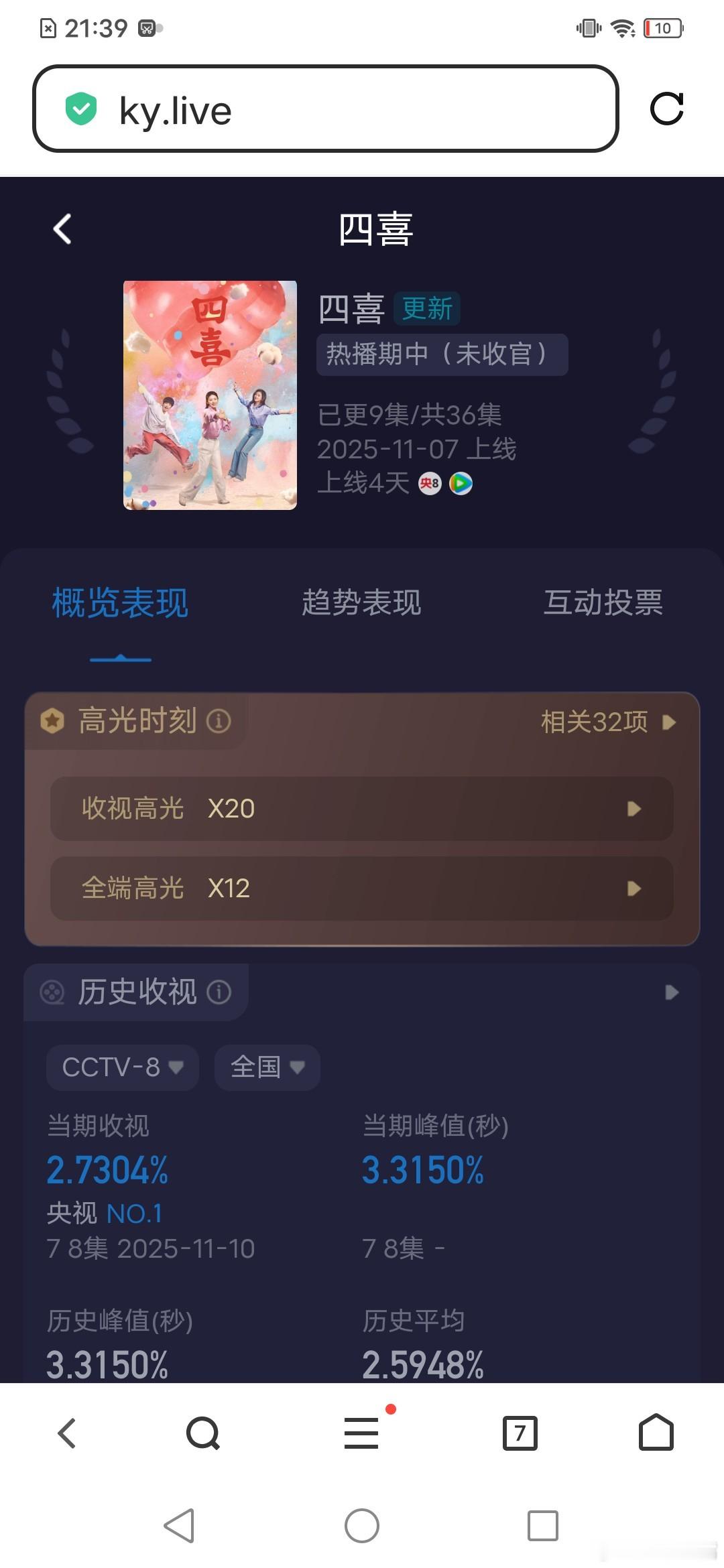This screenshot has width=724, height=1568.
Task: Tap the back arrow beside the 四喜 title
Action: [62, 228]
